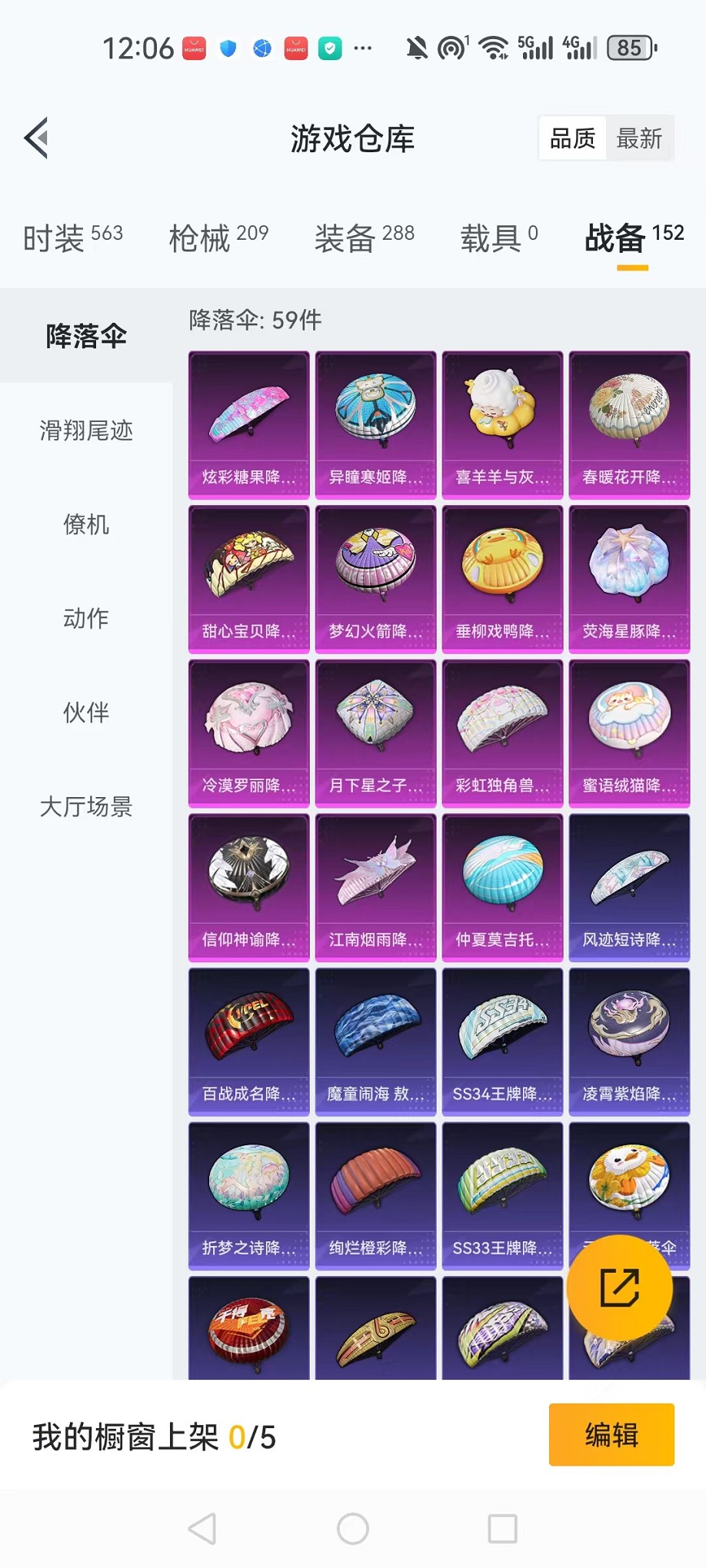706x1568 pixels.
Task: Tap the 编辑 button
Action: pyautogui.click(x=611, y=1435)
